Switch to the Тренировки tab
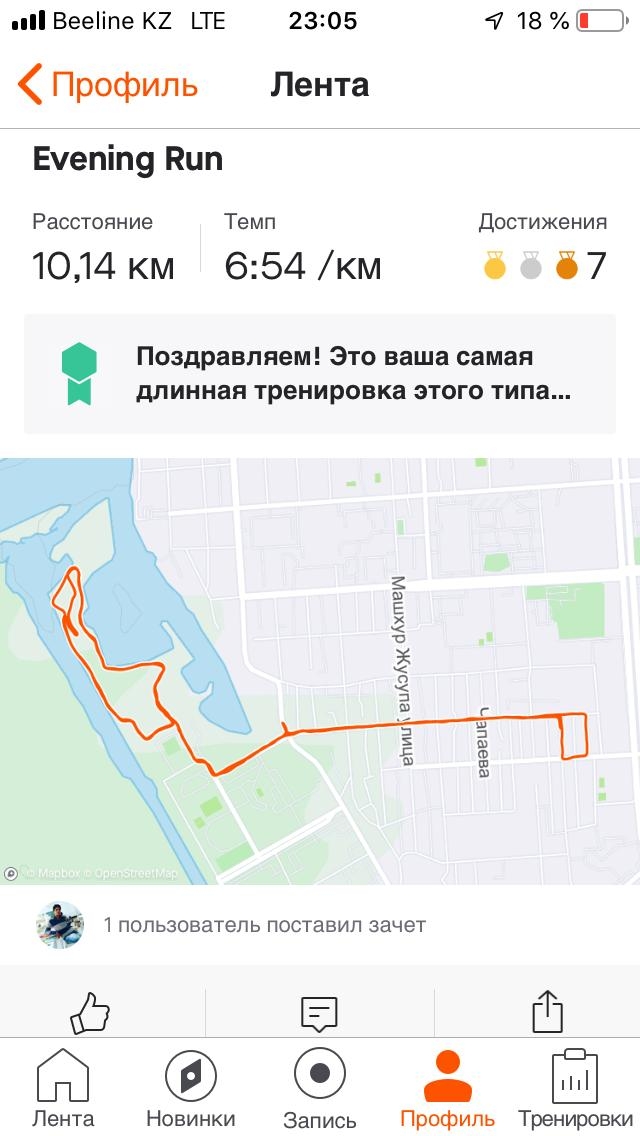Viewport: 640px width, 1136px height. (x=575, y=1090)
